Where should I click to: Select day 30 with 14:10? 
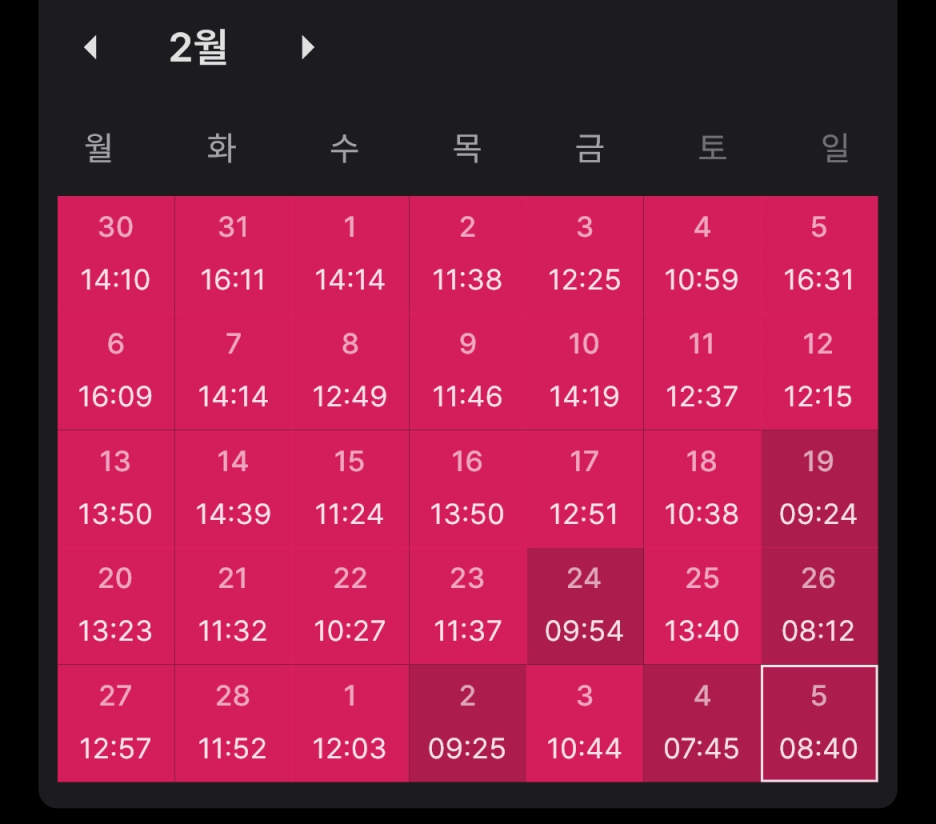[x=116, y=254]
